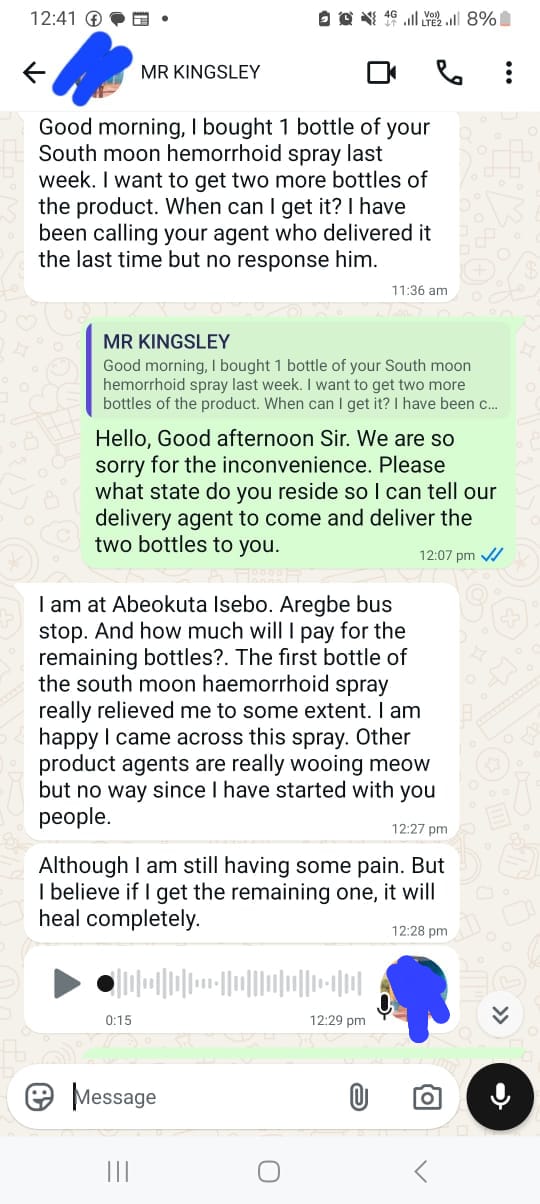
Task: Start a video call with MR KINGSLEY
Action: (382, 72)
